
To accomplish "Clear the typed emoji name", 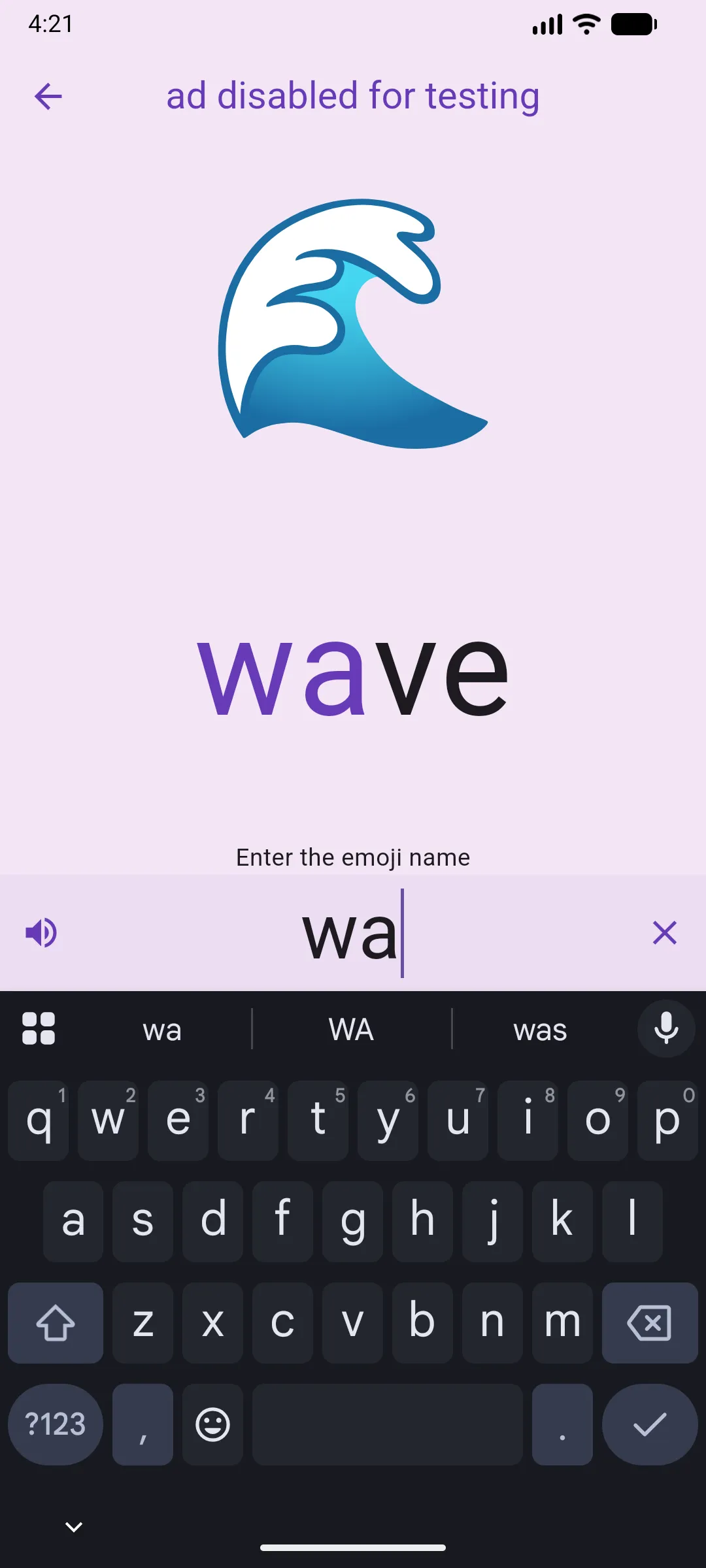I will 664,932.
